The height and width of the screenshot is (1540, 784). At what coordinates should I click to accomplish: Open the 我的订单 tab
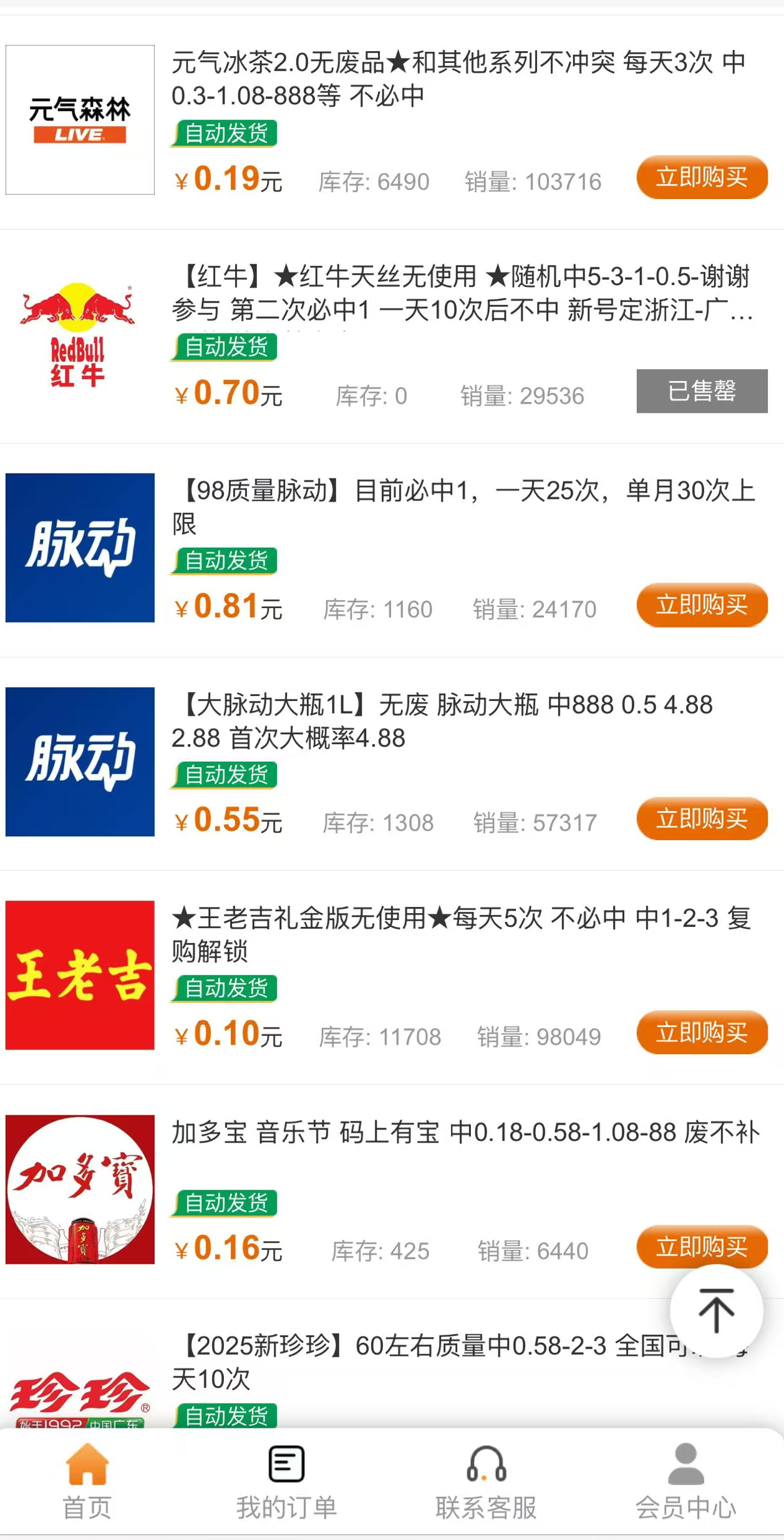pyautogui.click(x=286, y=1482)
